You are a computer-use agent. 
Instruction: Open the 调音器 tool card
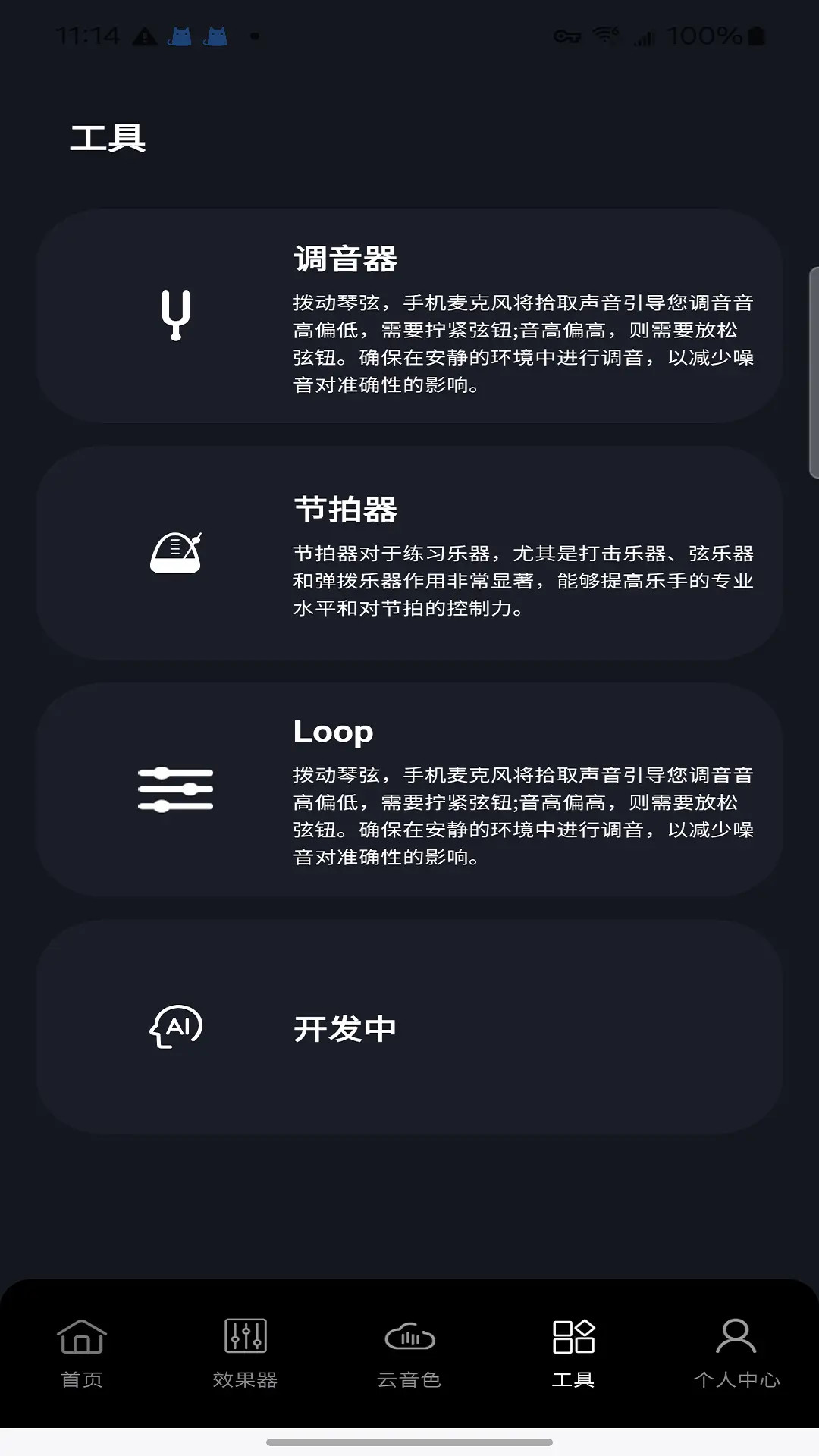(x=409, y=318)
